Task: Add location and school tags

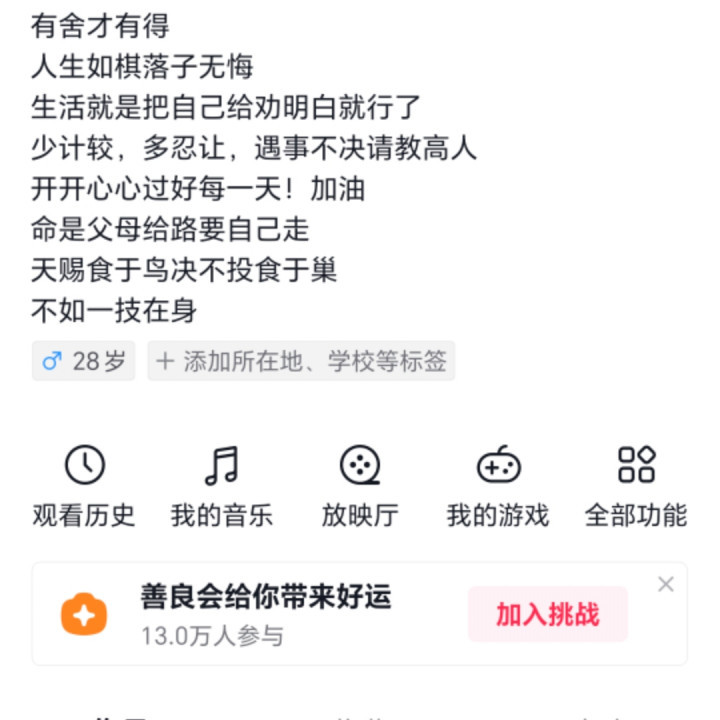Action: [301, 361]
